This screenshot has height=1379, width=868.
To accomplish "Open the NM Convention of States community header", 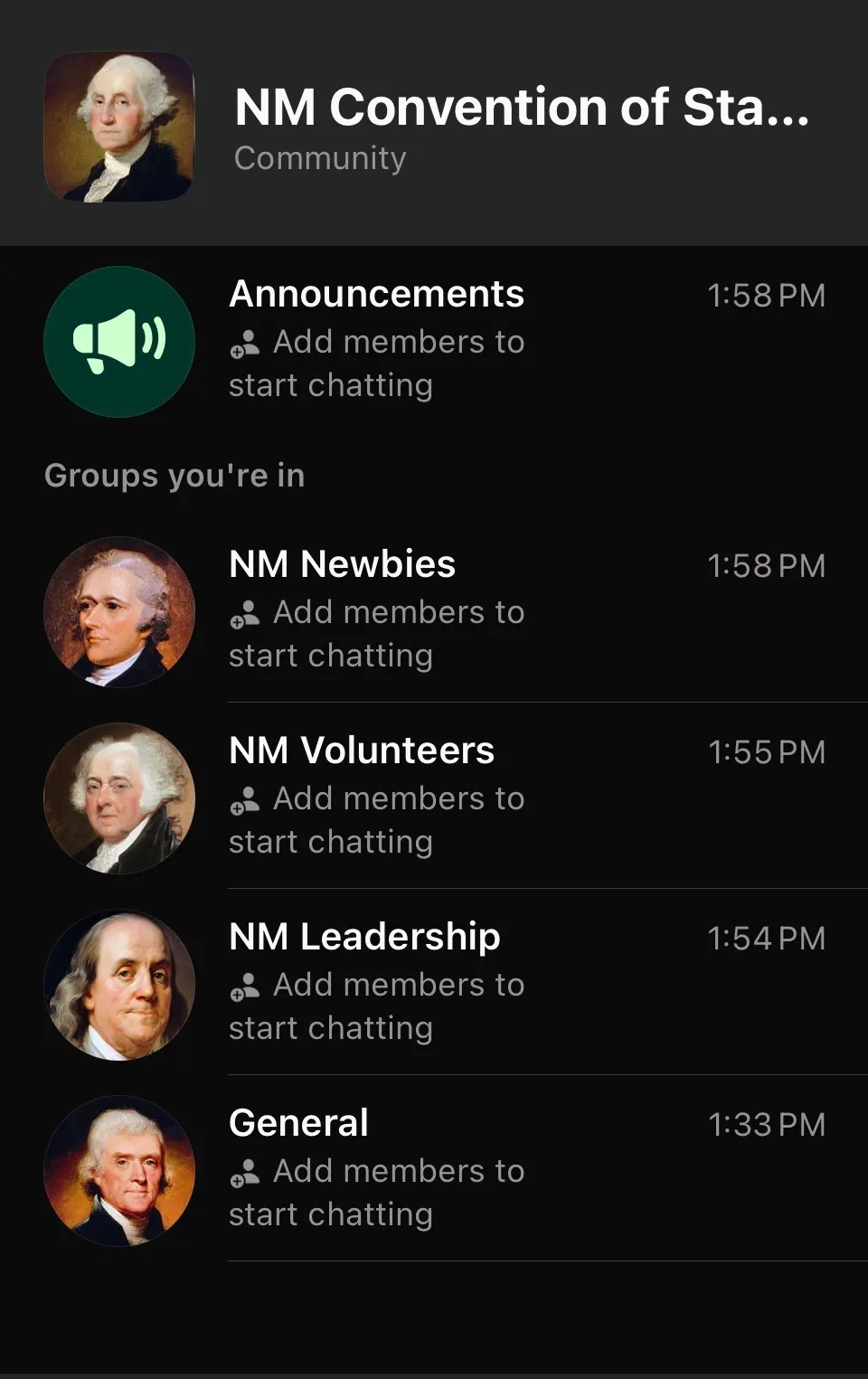I will pyautogui.click(x=521, y=125).
